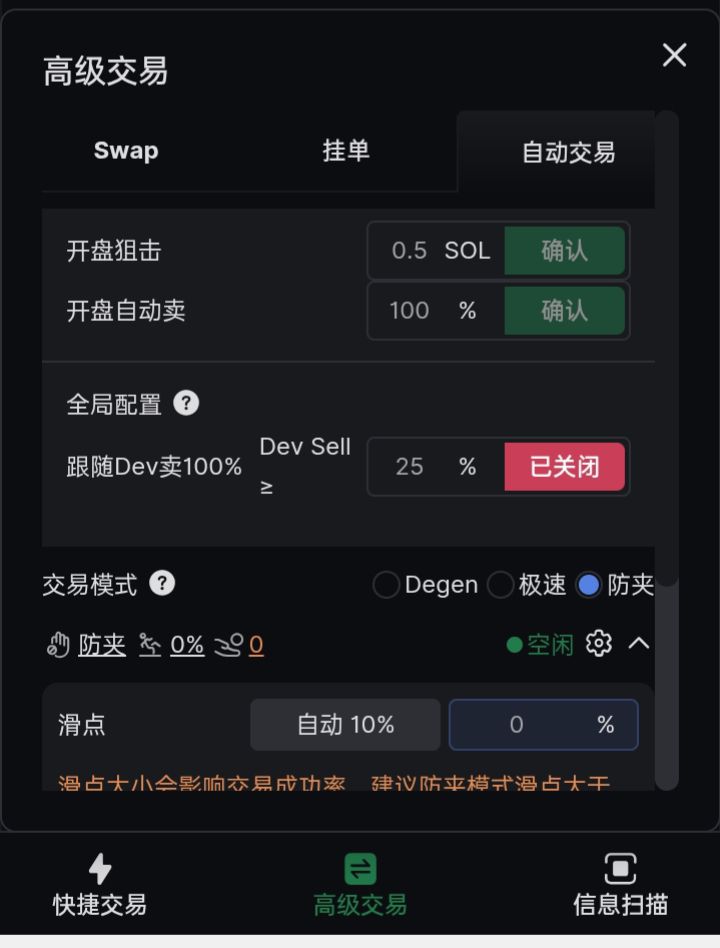The width and height of the screenshot is (720, 948).
Task: Open help for 交易模式
Action: [162, 583]
